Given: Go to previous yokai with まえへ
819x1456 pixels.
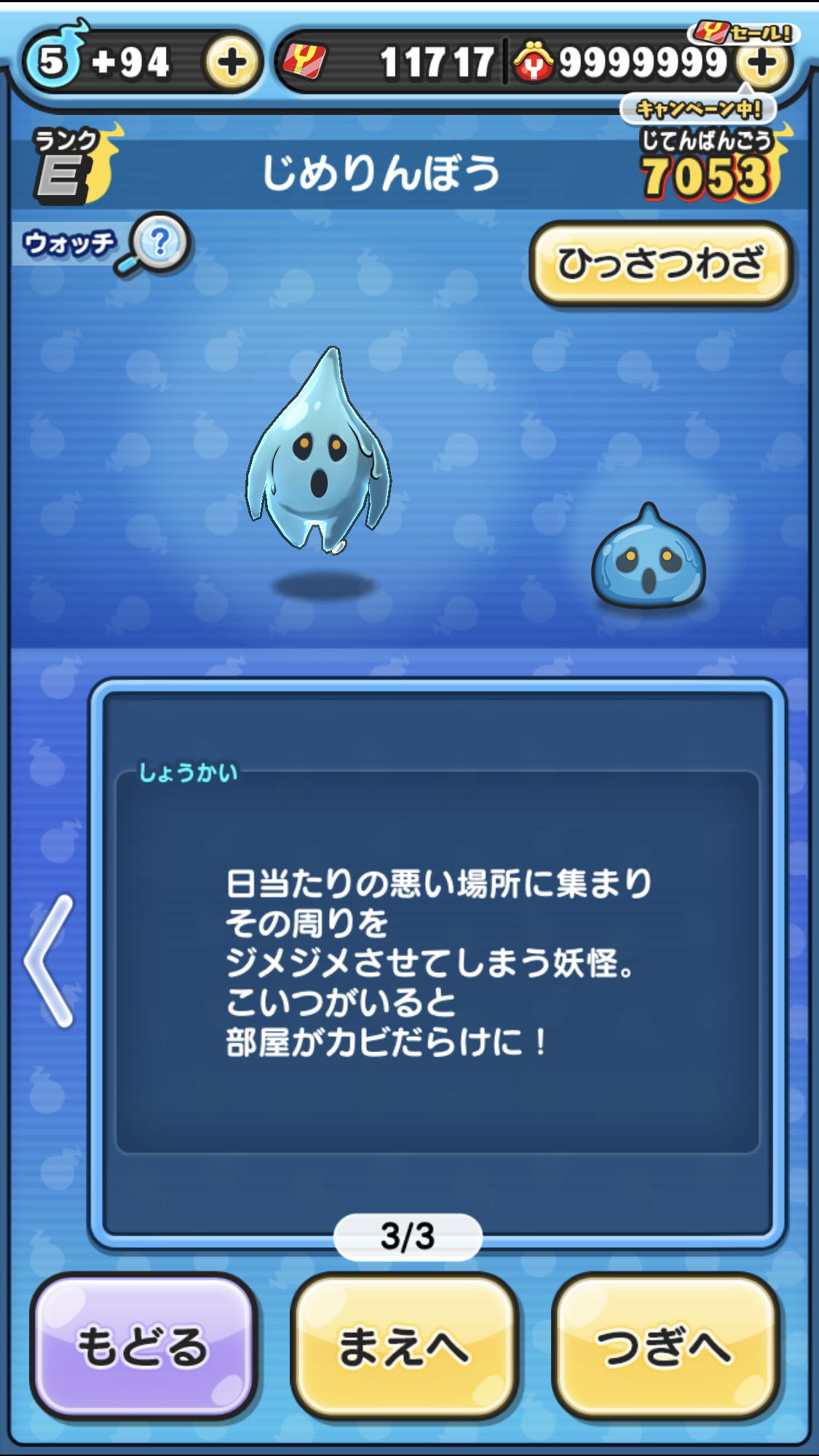Looking at the screenshot, I should click(x=403, y=1347).
